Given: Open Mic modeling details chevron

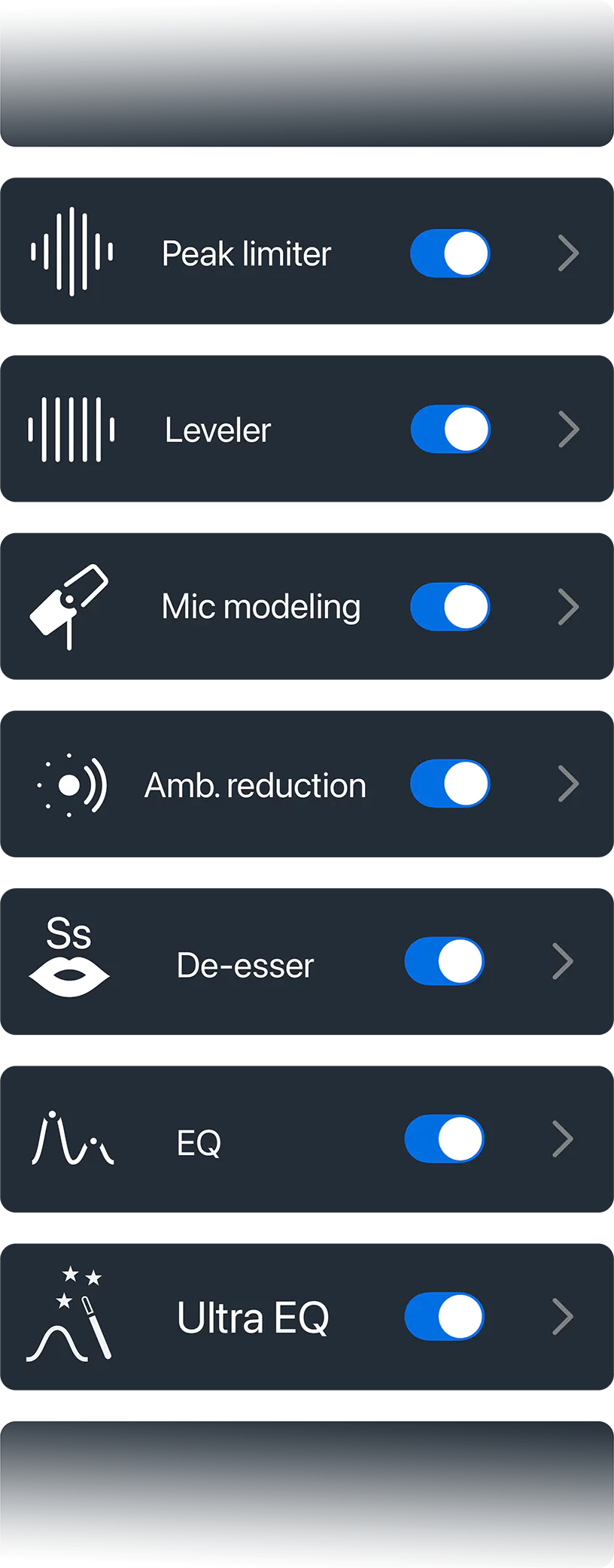Looking at the screenshot, I should 568,607.
